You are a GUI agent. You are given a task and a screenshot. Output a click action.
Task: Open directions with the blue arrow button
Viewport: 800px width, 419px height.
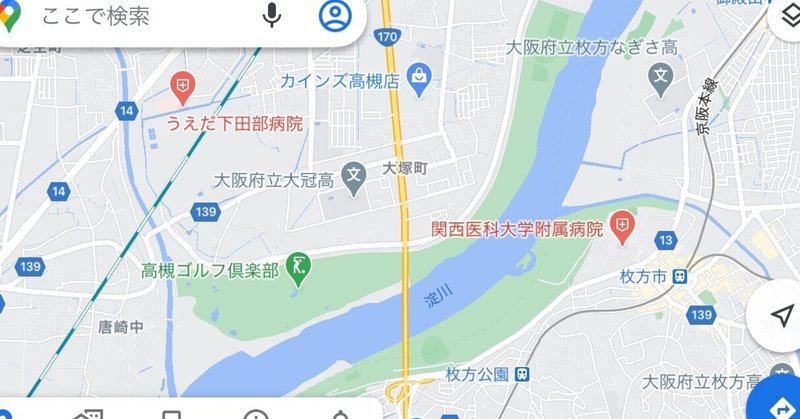783,402
